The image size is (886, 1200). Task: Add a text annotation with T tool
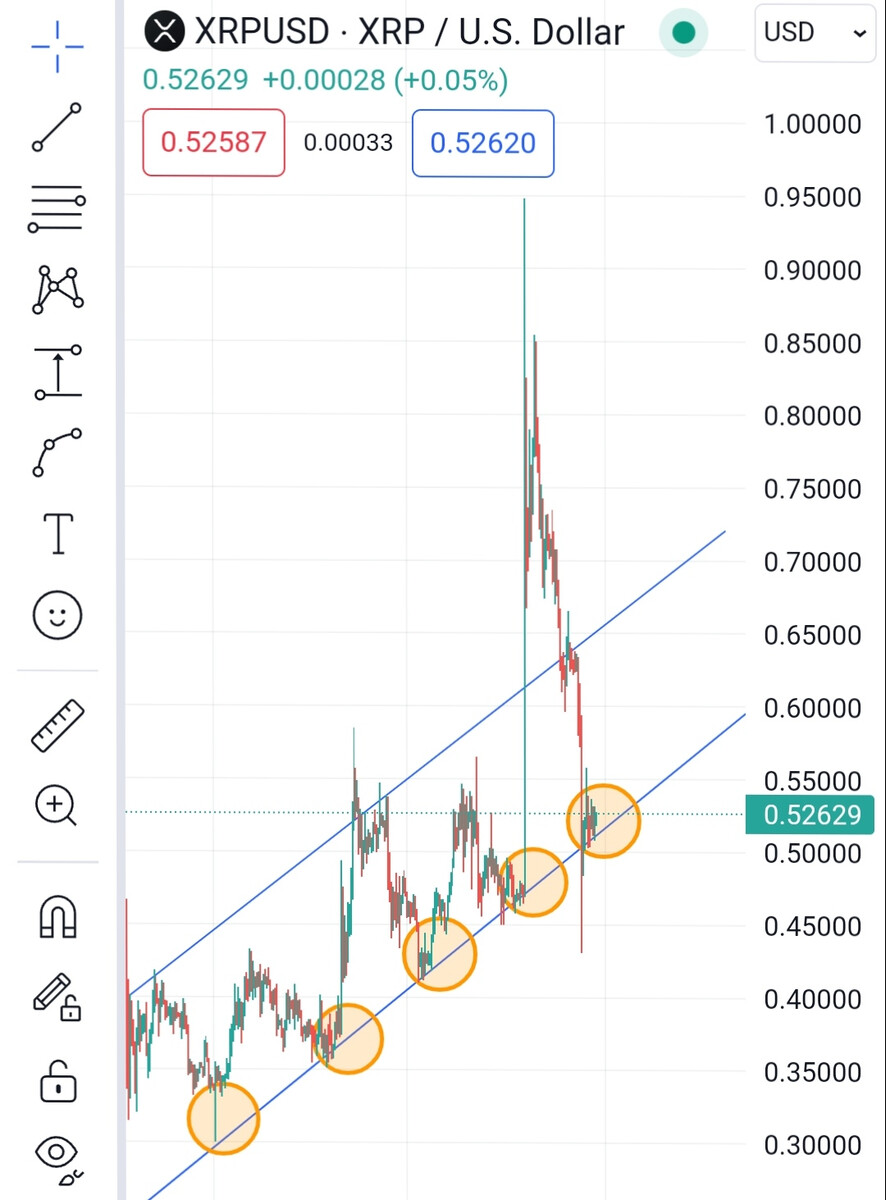coord(58,533)
